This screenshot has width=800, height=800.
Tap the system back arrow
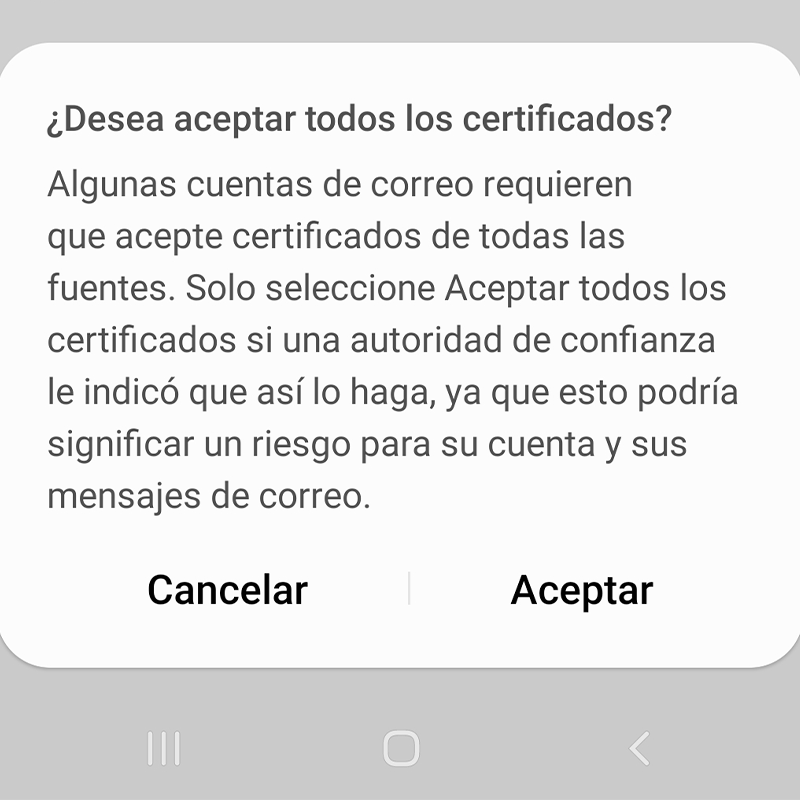point(639,748)
